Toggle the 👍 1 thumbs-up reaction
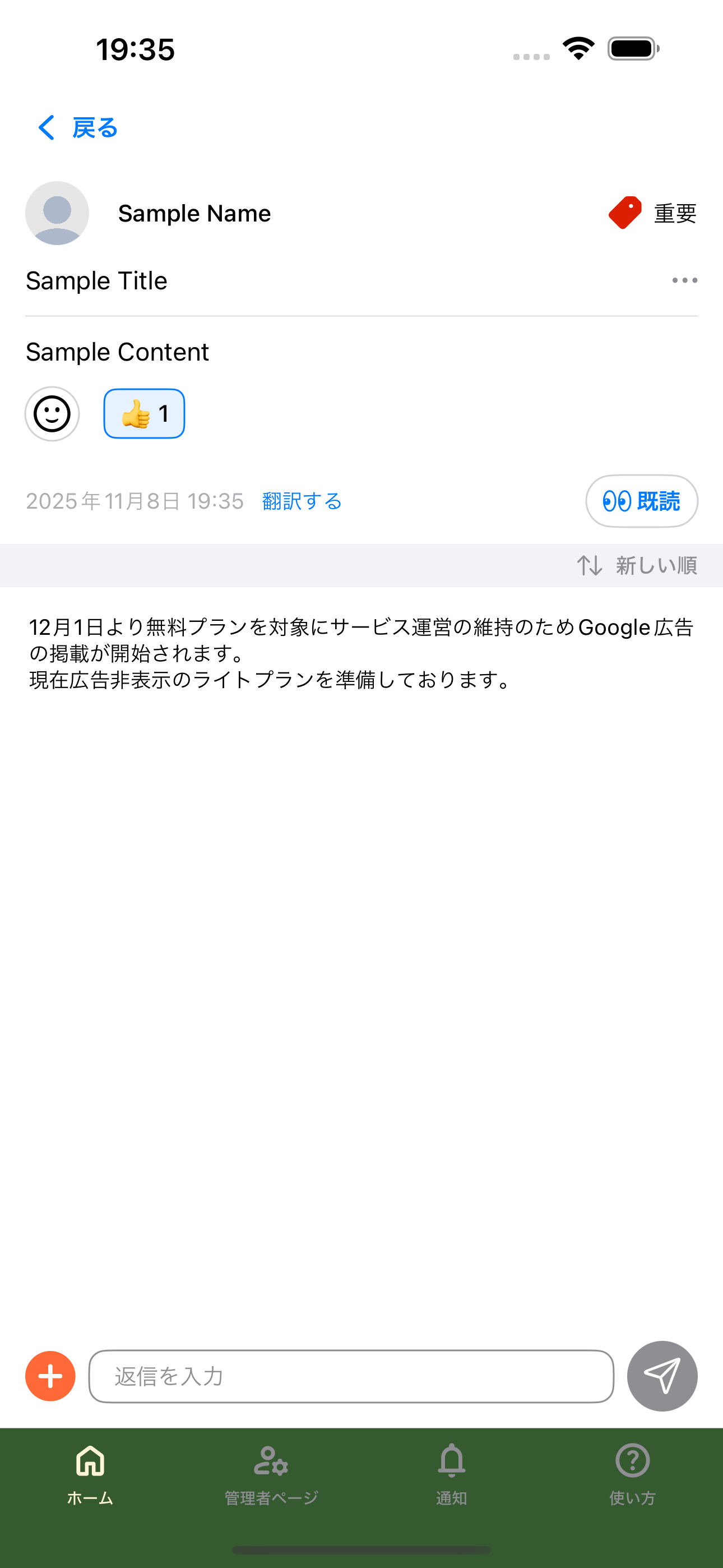This screenshot has height=1568, width=723. 143,414
